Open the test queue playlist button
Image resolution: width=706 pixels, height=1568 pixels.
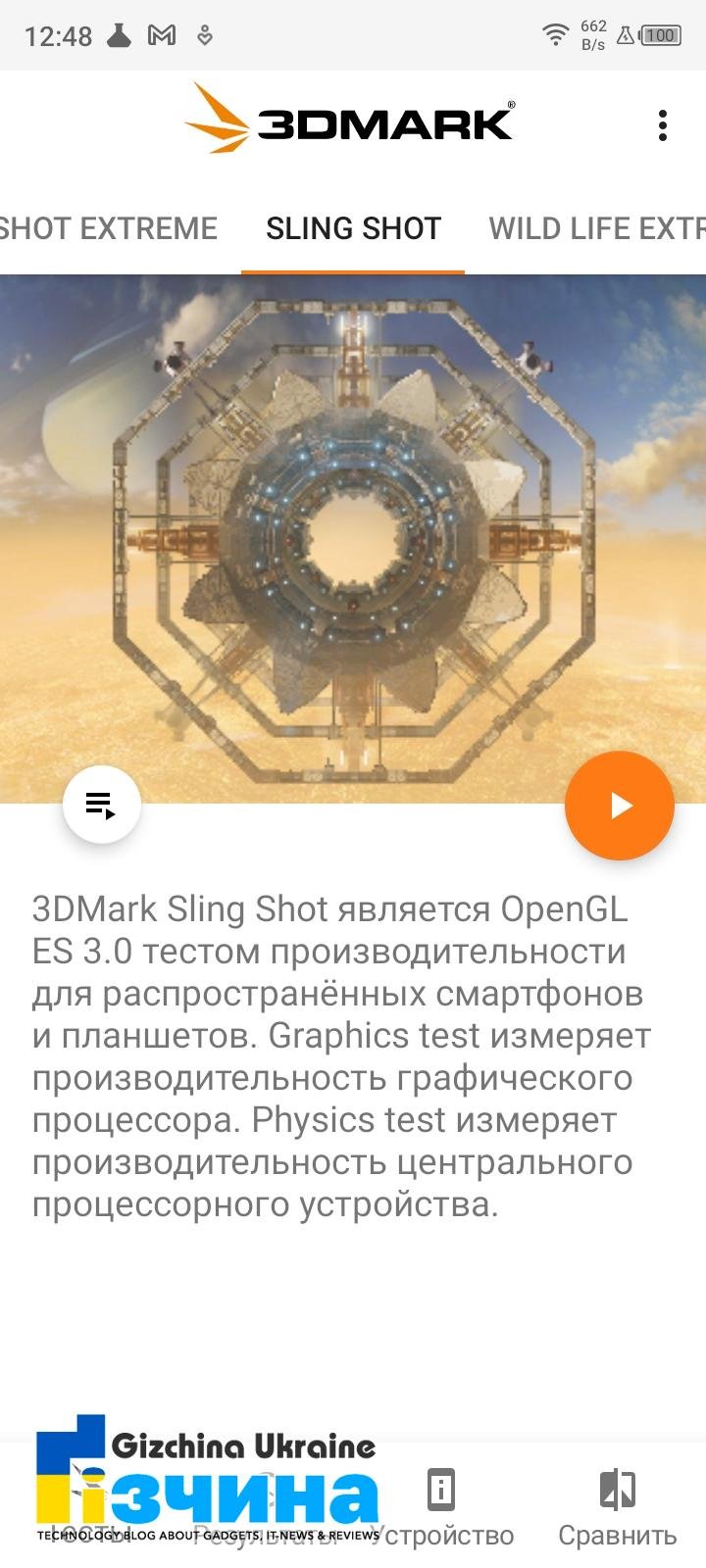coord(102,805)
